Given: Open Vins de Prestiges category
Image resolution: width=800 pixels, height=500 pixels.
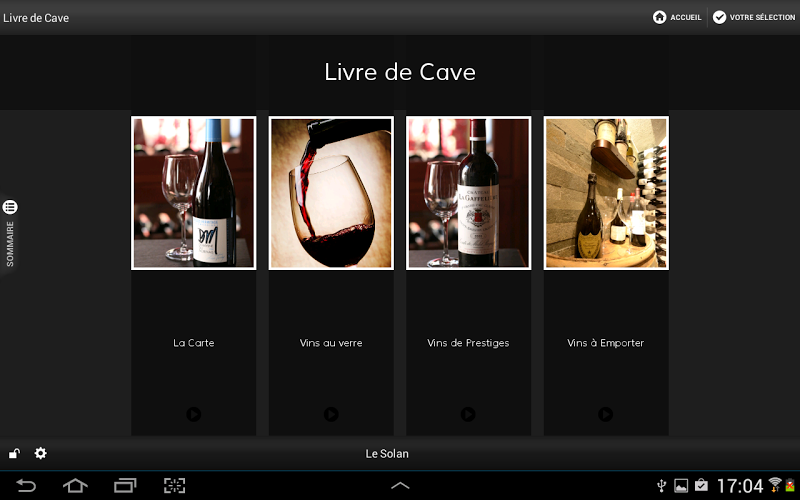Looking at the screenshot, I should point(468,193).
